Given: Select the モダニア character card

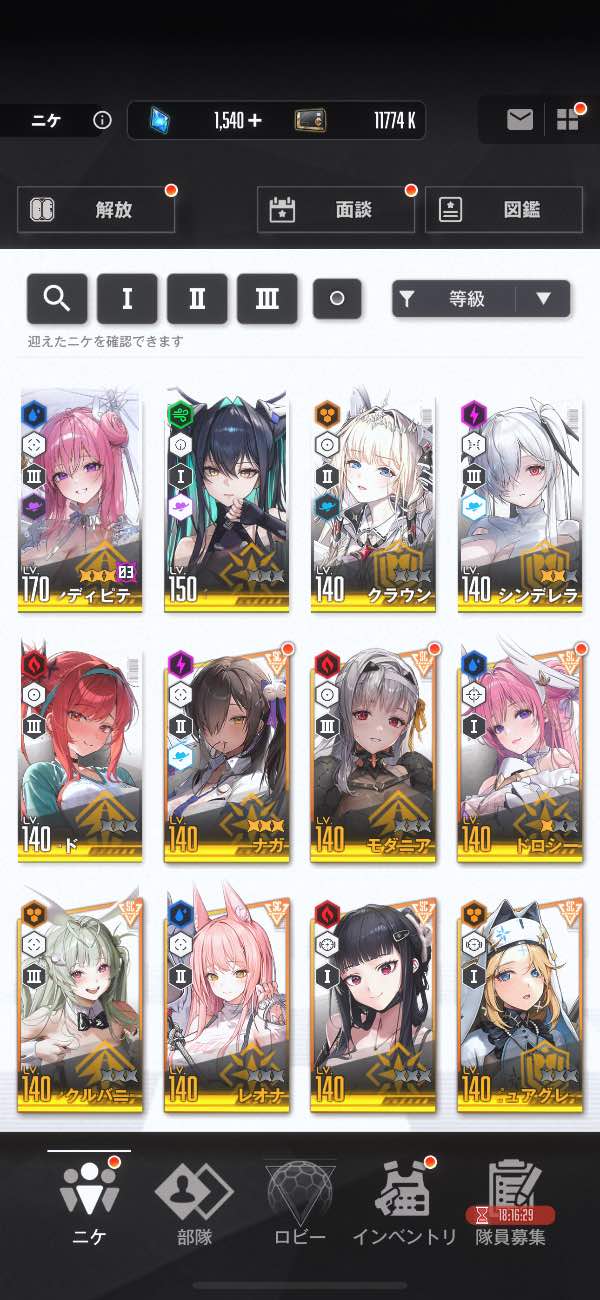Looking at the screenshot, I should click(374, 750).
